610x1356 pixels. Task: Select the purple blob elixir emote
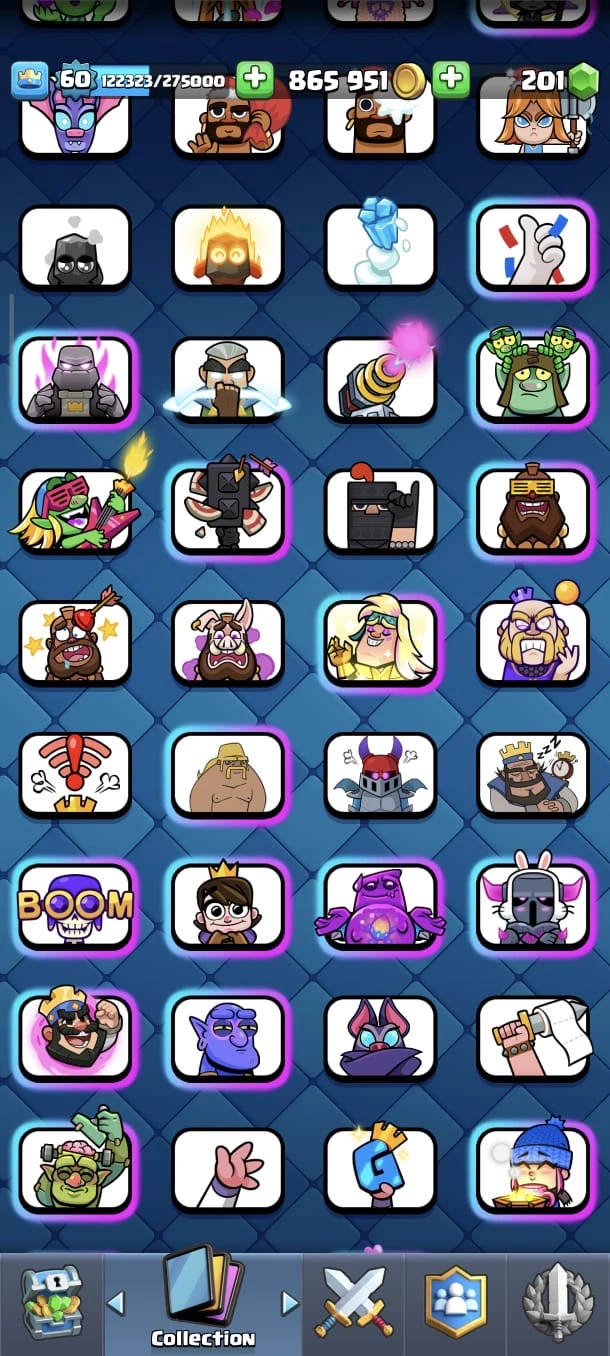coord(380,906)
